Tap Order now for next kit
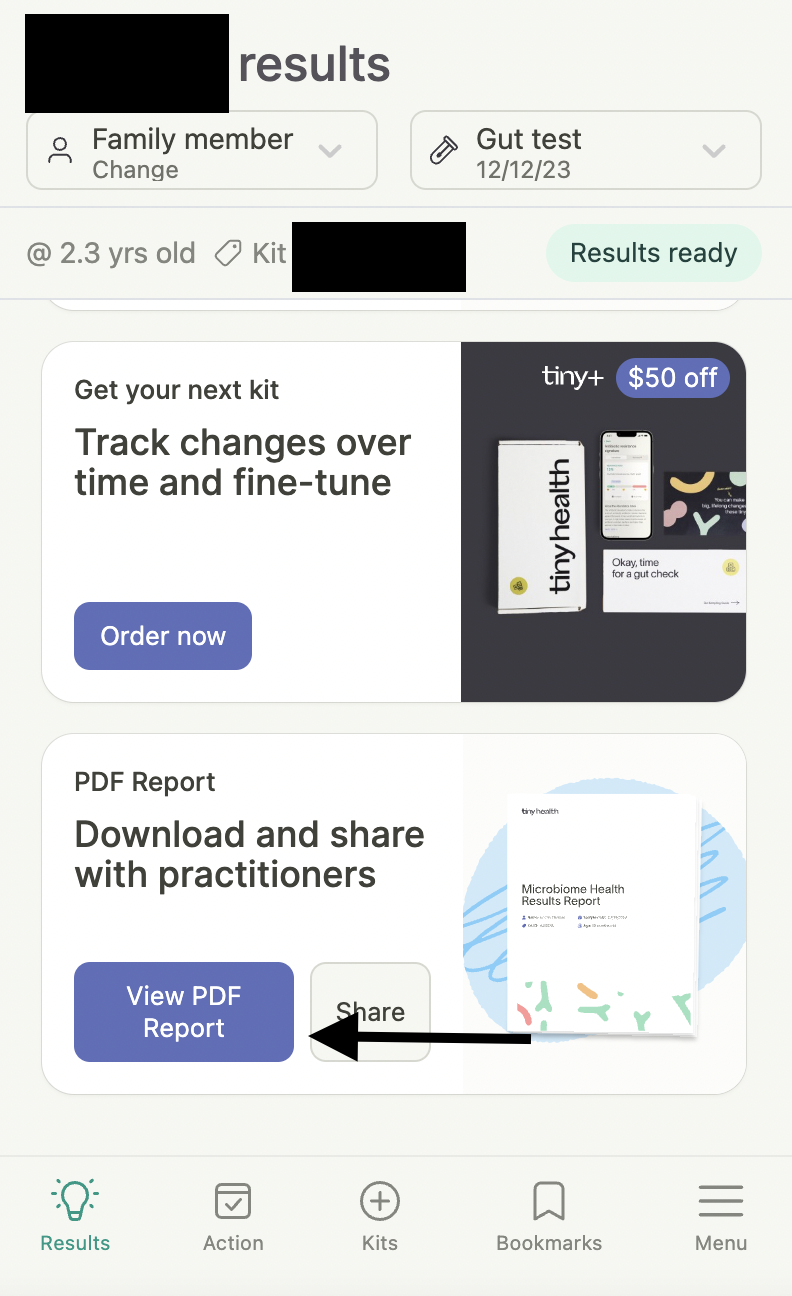The image size is (792, 1296). coord(163,636)
